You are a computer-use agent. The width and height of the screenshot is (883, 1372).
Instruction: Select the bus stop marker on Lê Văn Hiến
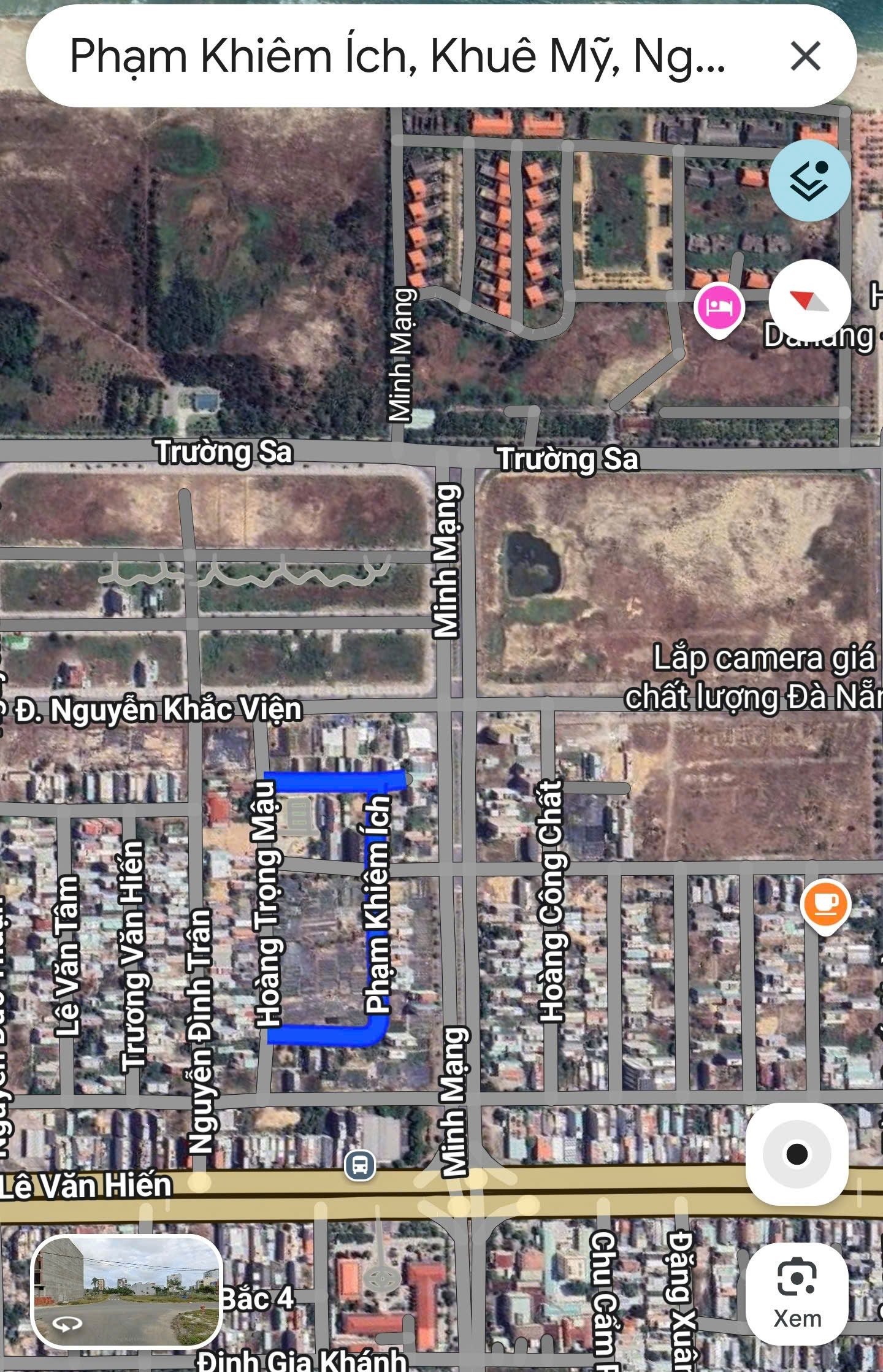360,1164
